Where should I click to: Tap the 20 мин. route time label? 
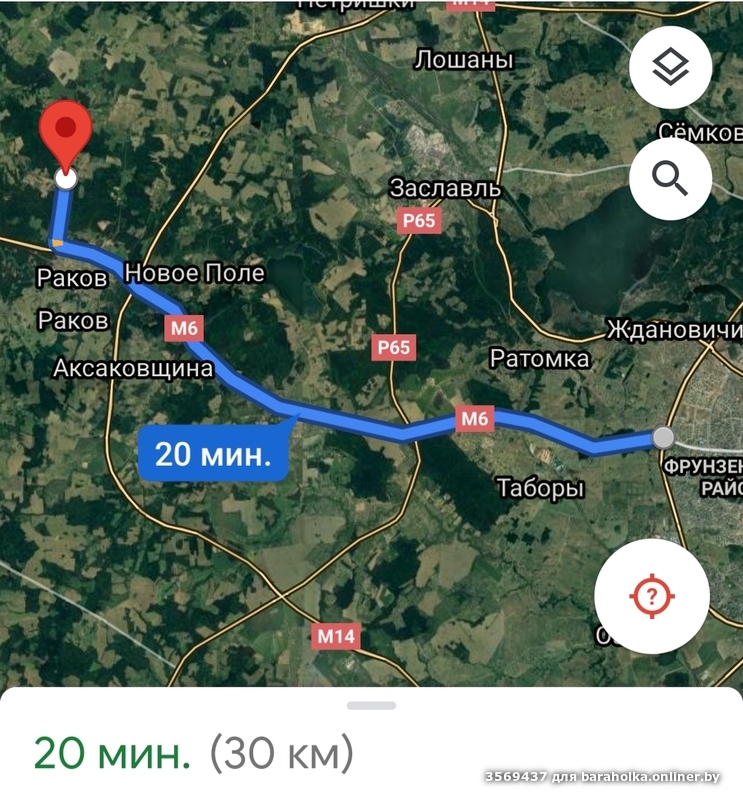point(212,455)
